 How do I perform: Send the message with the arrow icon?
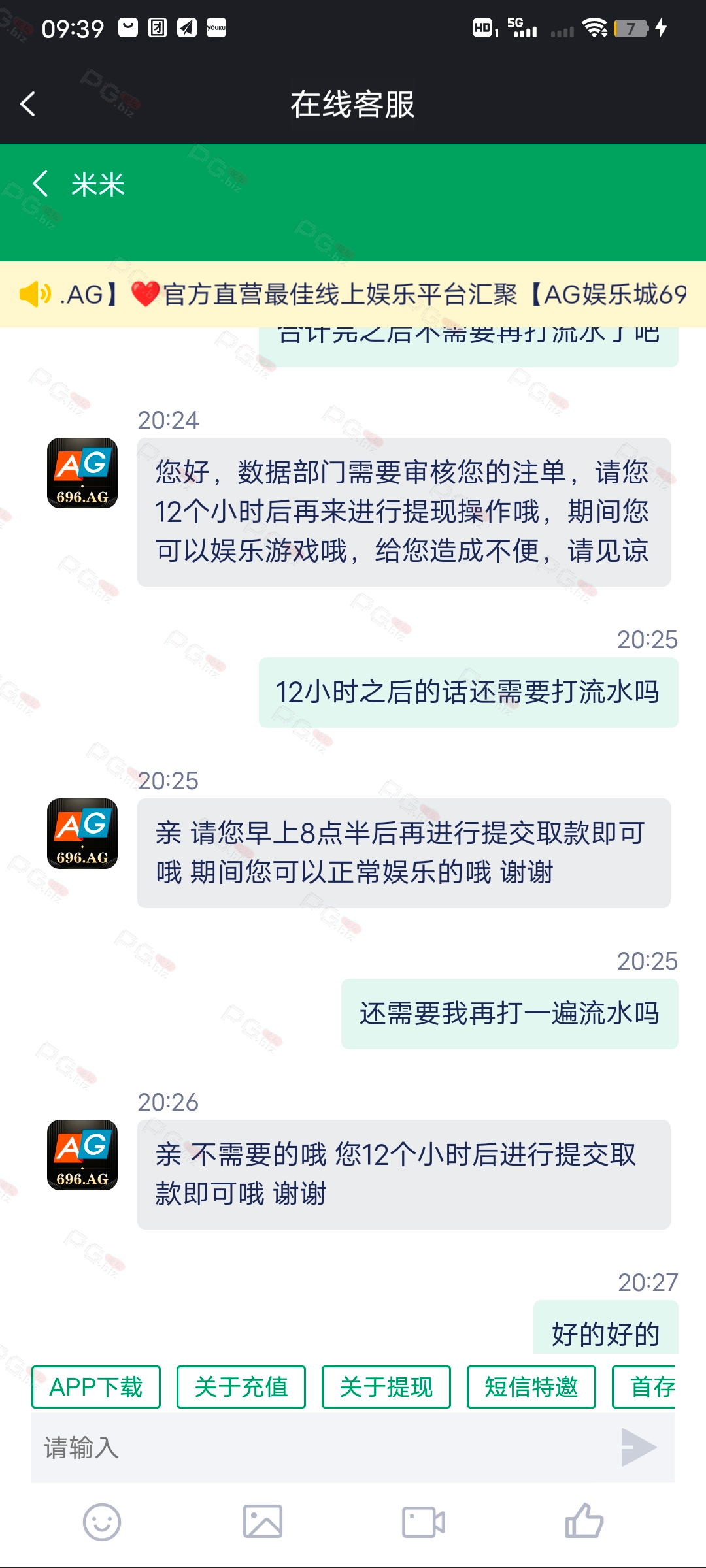click(638, 1447)
